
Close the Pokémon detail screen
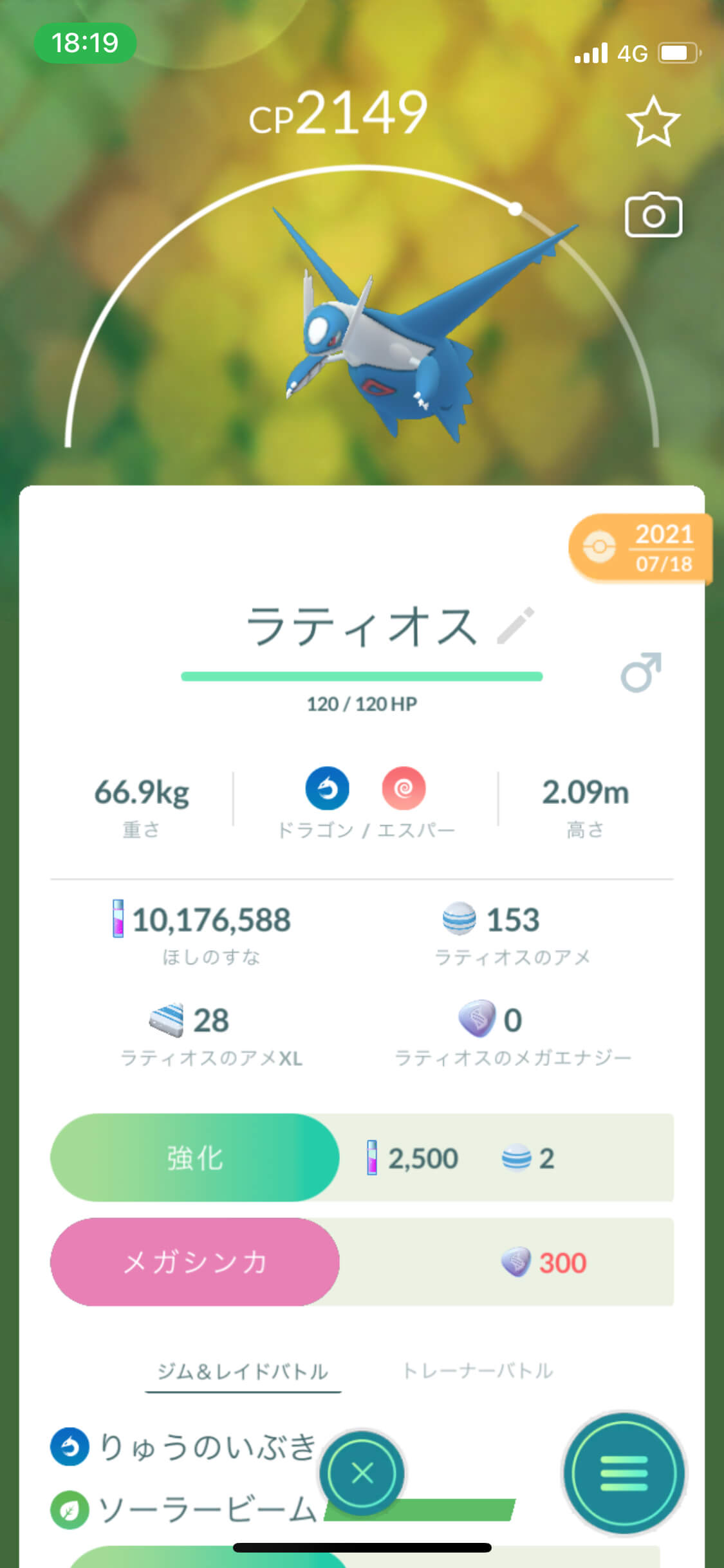[363, 1473]
